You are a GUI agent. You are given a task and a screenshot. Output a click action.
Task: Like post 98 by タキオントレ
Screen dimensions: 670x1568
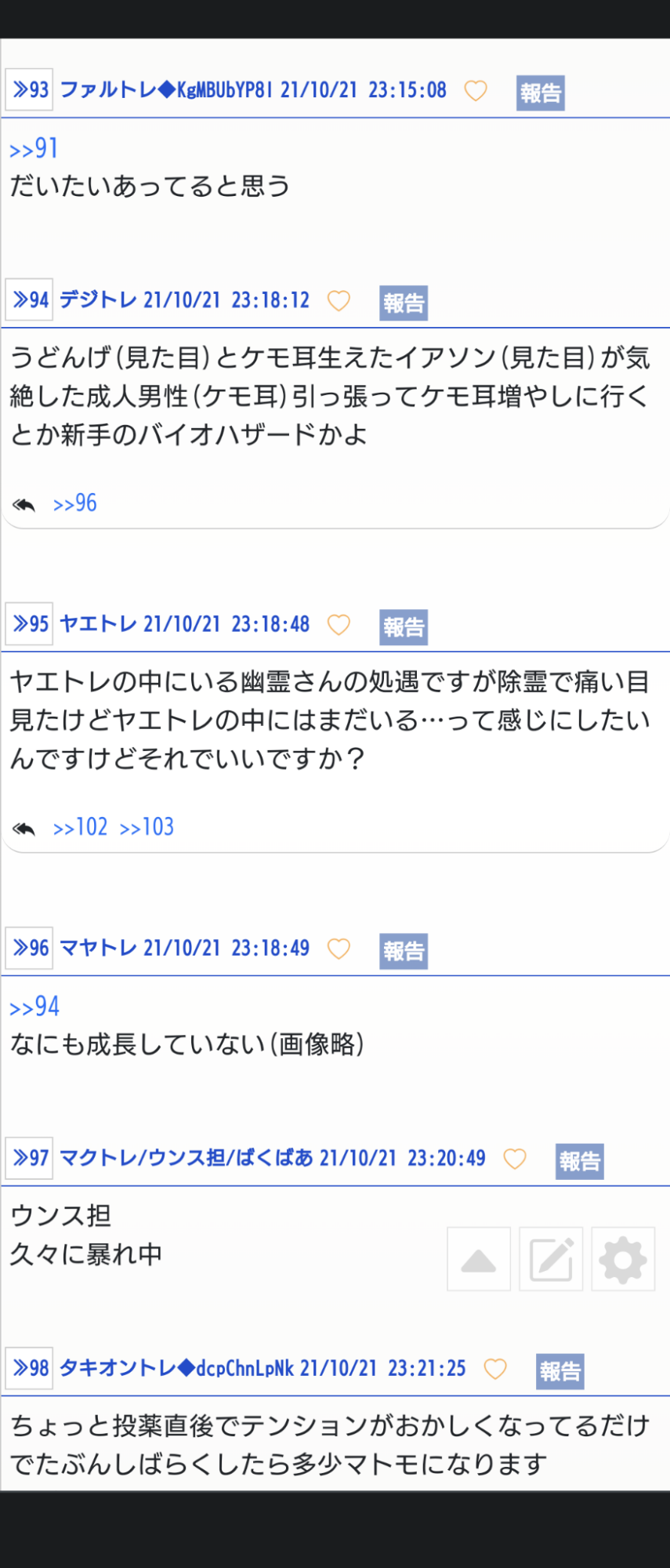(x=495, y=1369)
